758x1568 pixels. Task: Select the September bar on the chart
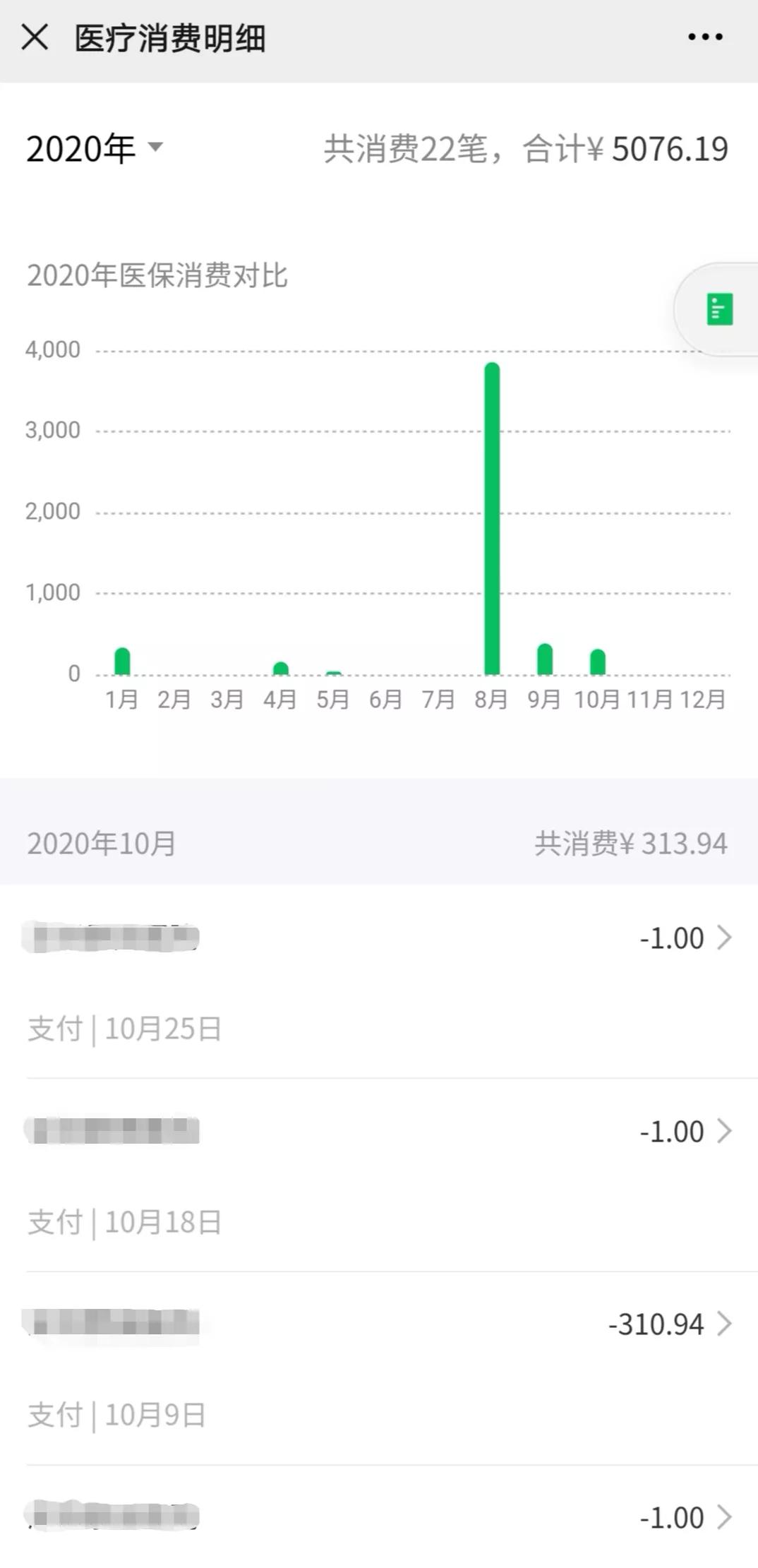click(545, 657)
